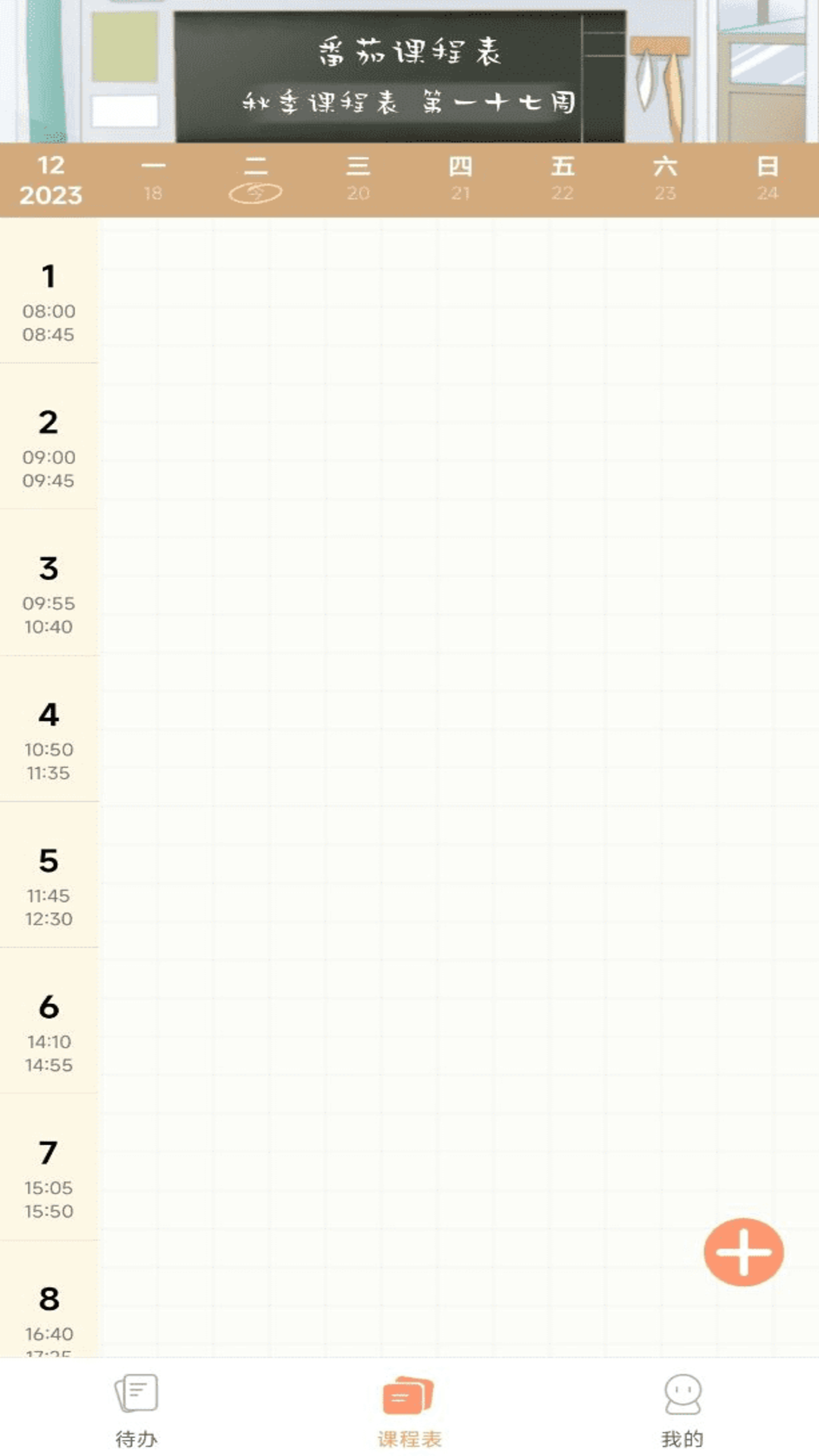
Task: Tap the blackboard header 秋季课程表 第一十七周
Action: (x=409, y=102)
